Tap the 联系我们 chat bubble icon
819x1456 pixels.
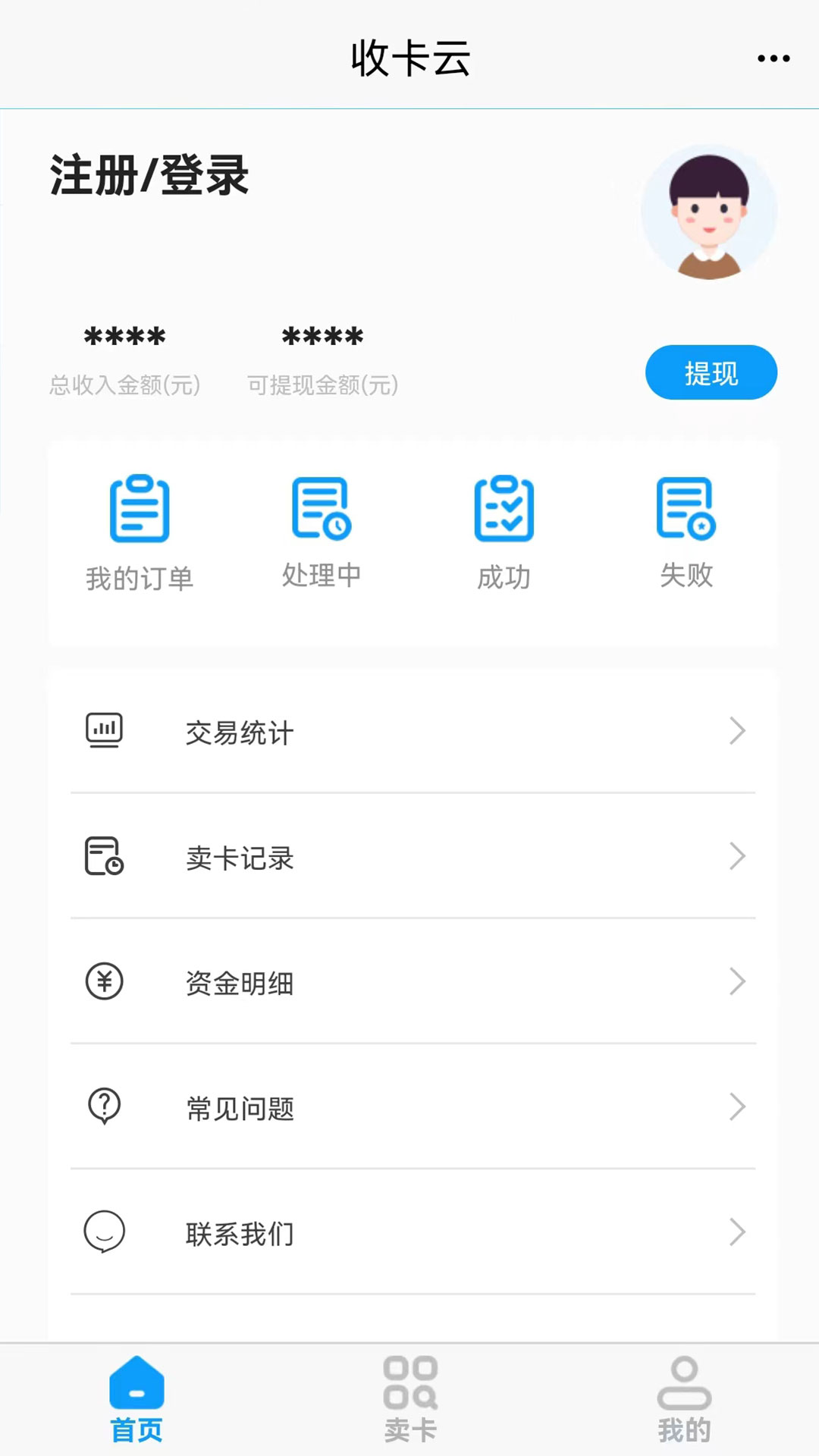(105, 1233)
